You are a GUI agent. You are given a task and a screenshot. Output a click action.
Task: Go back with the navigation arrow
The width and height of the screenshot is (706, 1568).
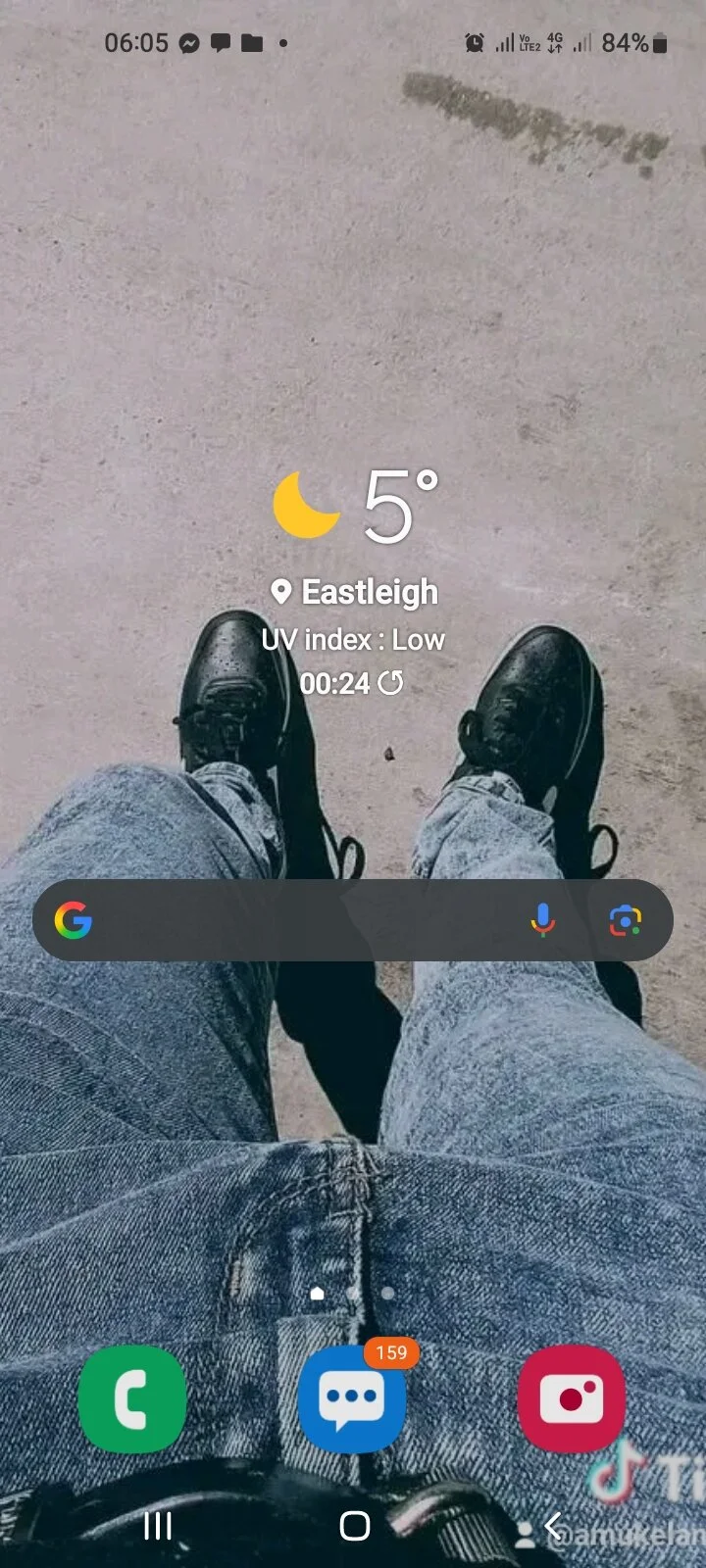pyautogui.click(x=553, y=1525)
